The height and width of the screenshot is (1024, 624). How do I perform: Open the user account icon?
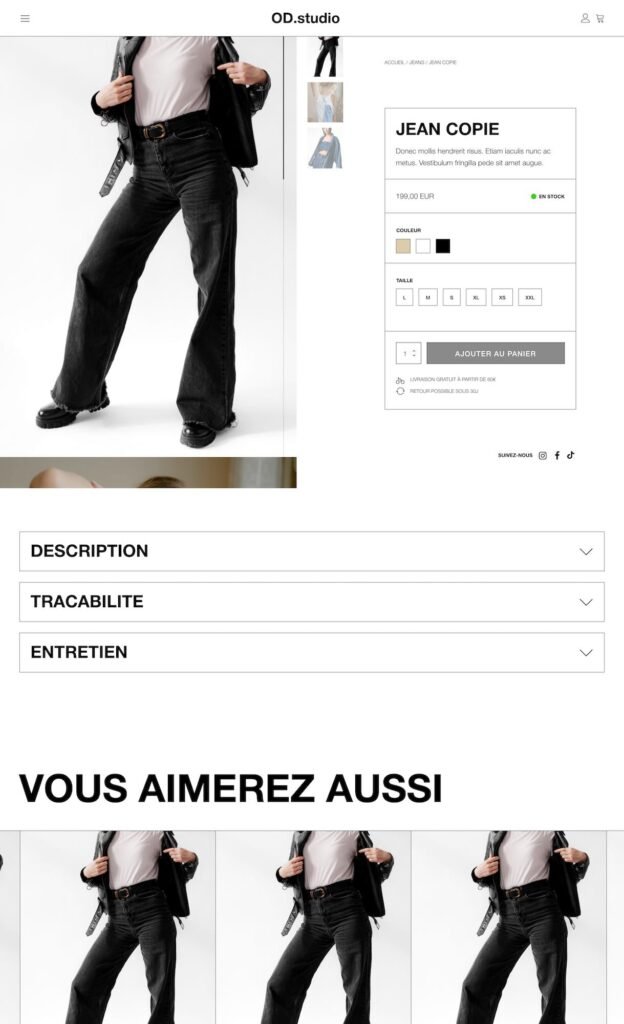[x=585, y=18]
